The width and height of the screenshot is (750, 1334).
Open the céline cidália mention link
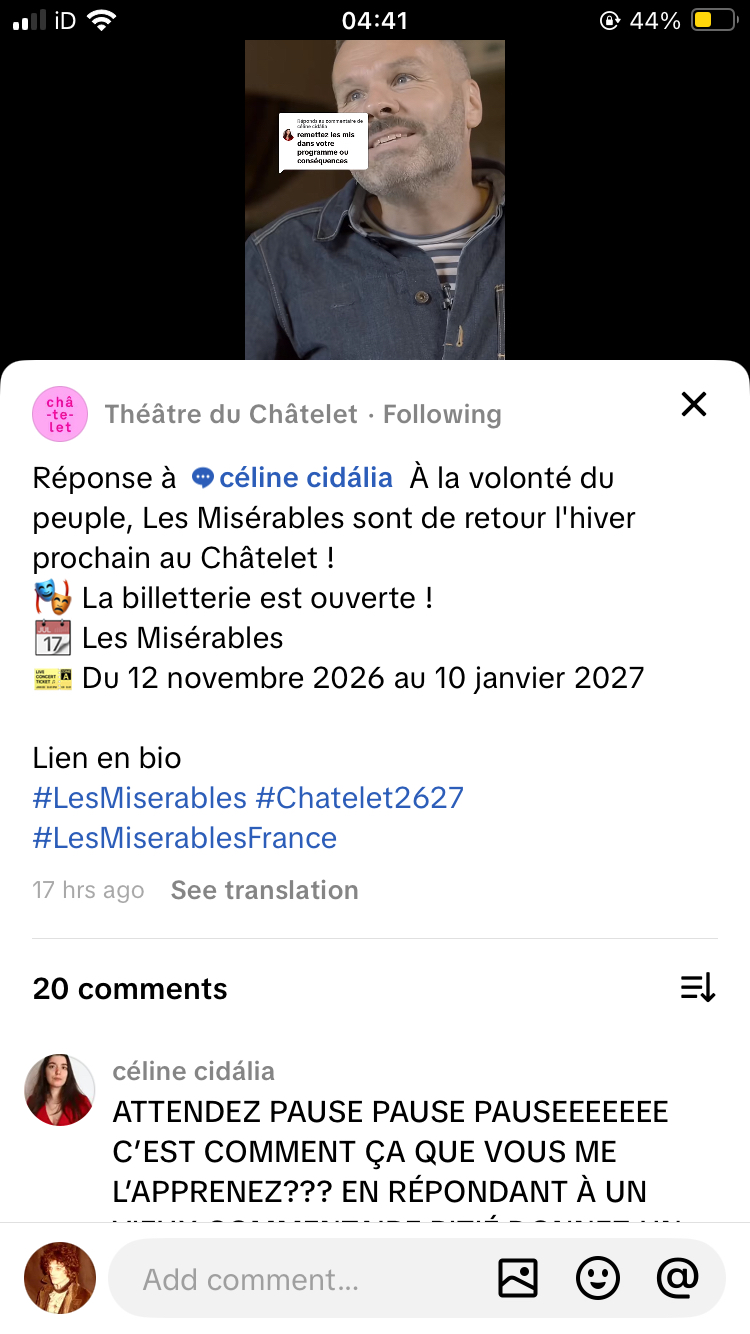click(305, 478)
